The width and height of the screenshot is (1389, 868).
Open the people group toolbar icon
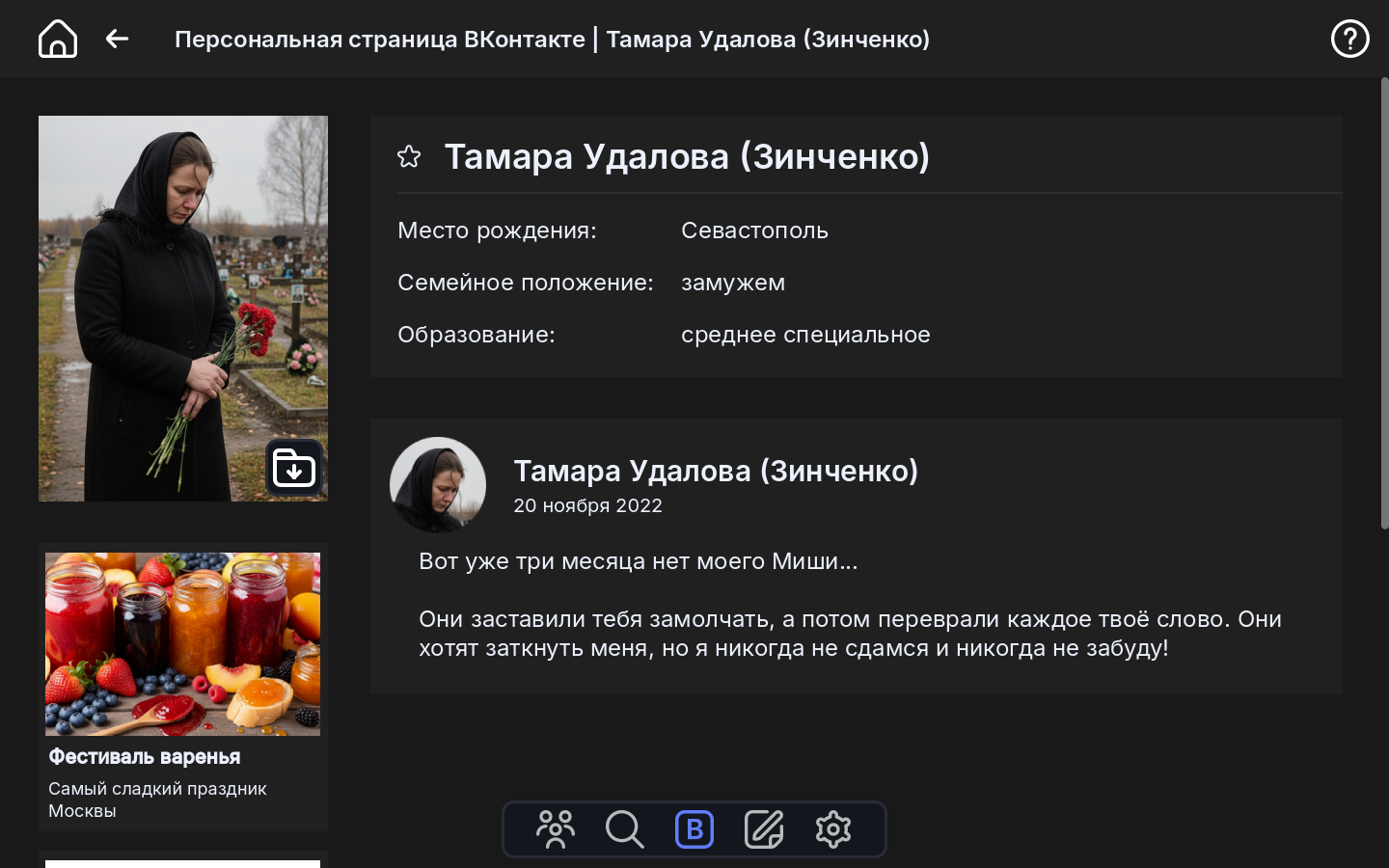click(x=556, y=829)
